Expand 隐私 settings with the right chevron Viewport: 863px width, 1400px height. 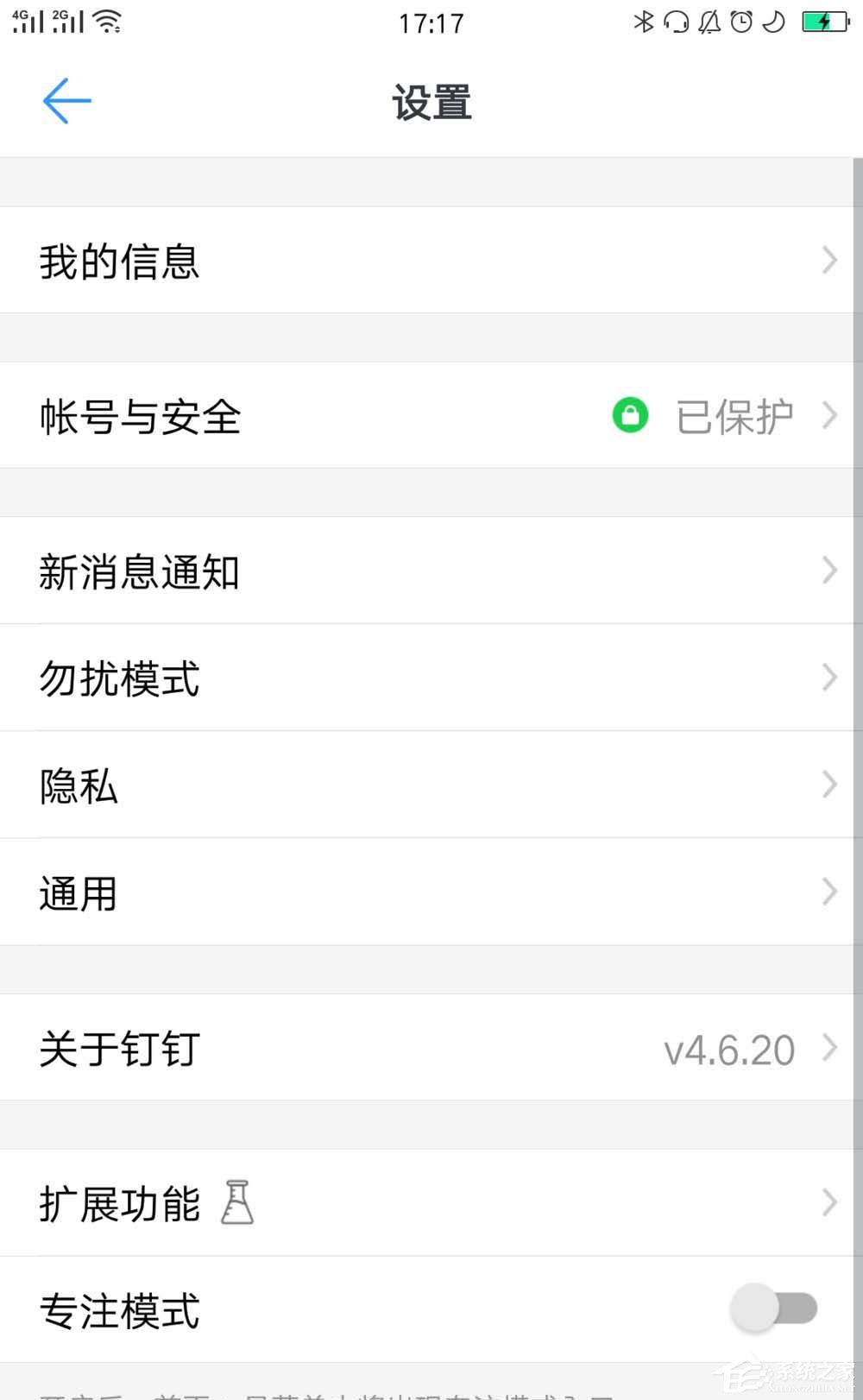pos(828,785)
